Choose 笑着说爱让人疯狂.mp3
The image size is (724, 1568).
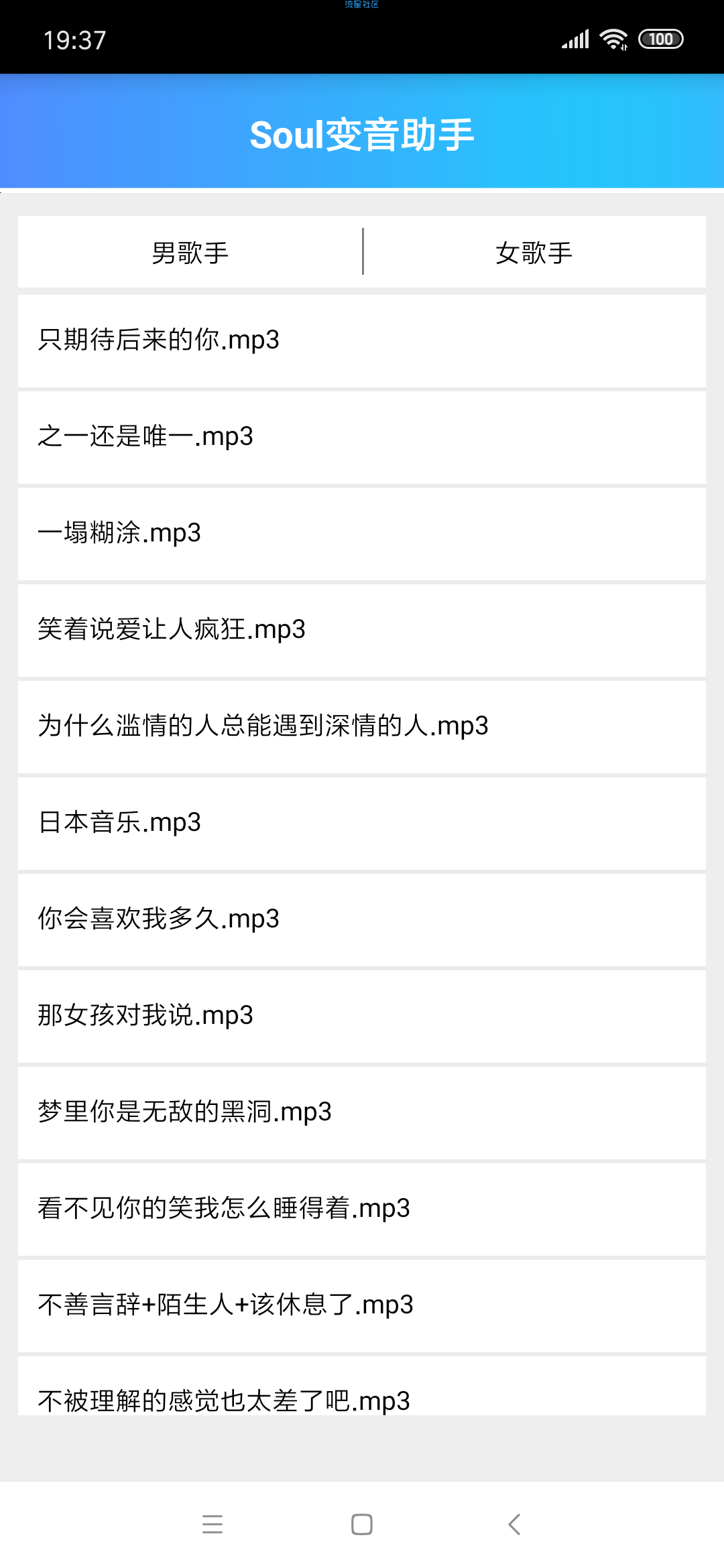(362, 631)
